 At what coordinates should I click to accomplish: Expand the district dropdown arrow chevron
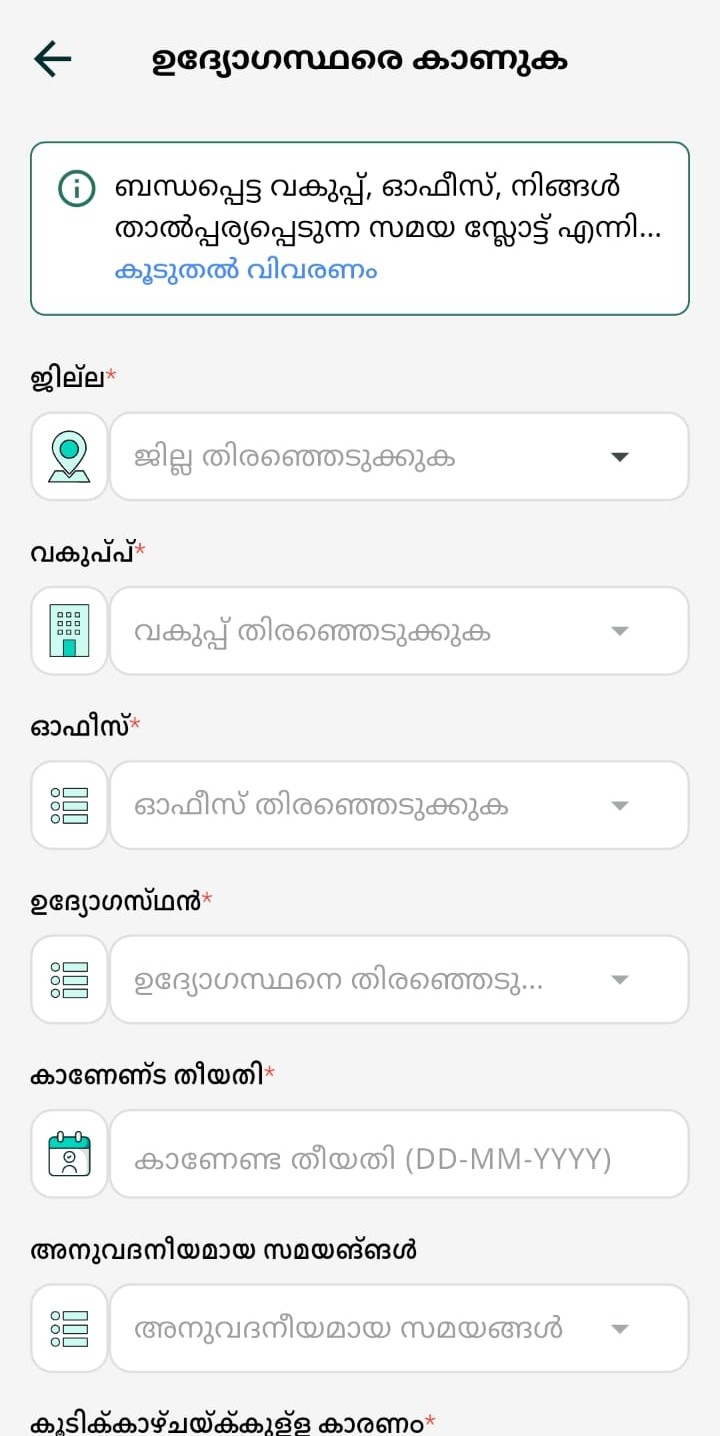pyautogui.click(x=620, y=456)
